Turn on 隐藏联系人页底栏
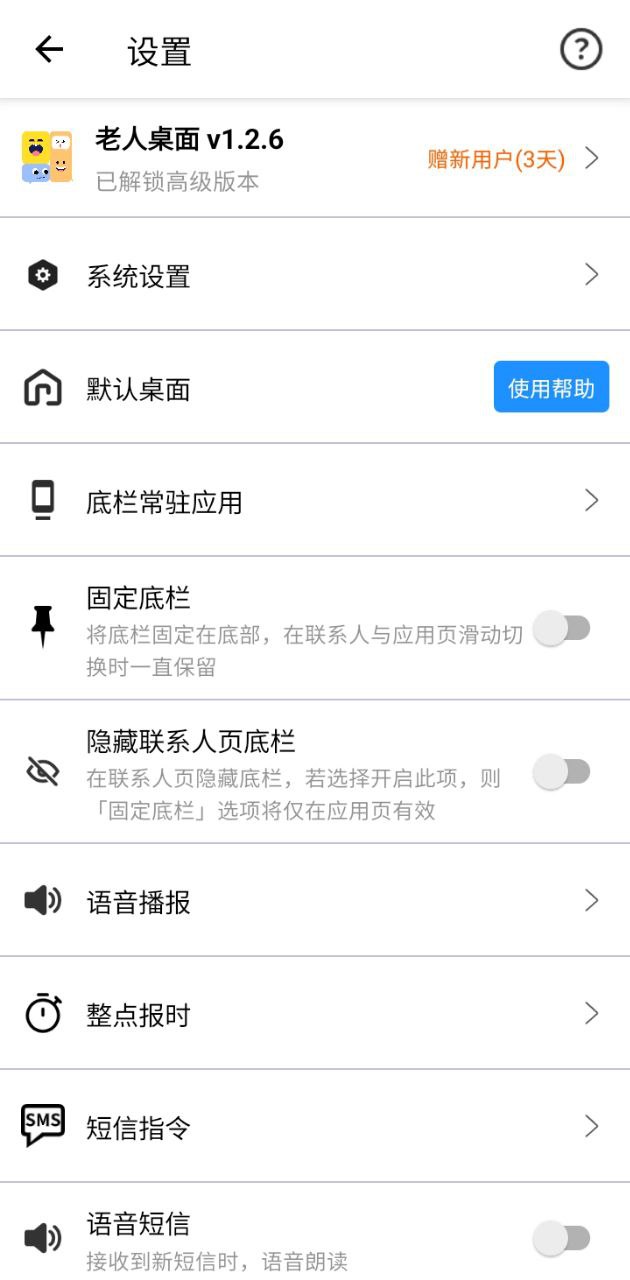The width and height of the screenshot is (630, 1280). click(x=562, y=772)
